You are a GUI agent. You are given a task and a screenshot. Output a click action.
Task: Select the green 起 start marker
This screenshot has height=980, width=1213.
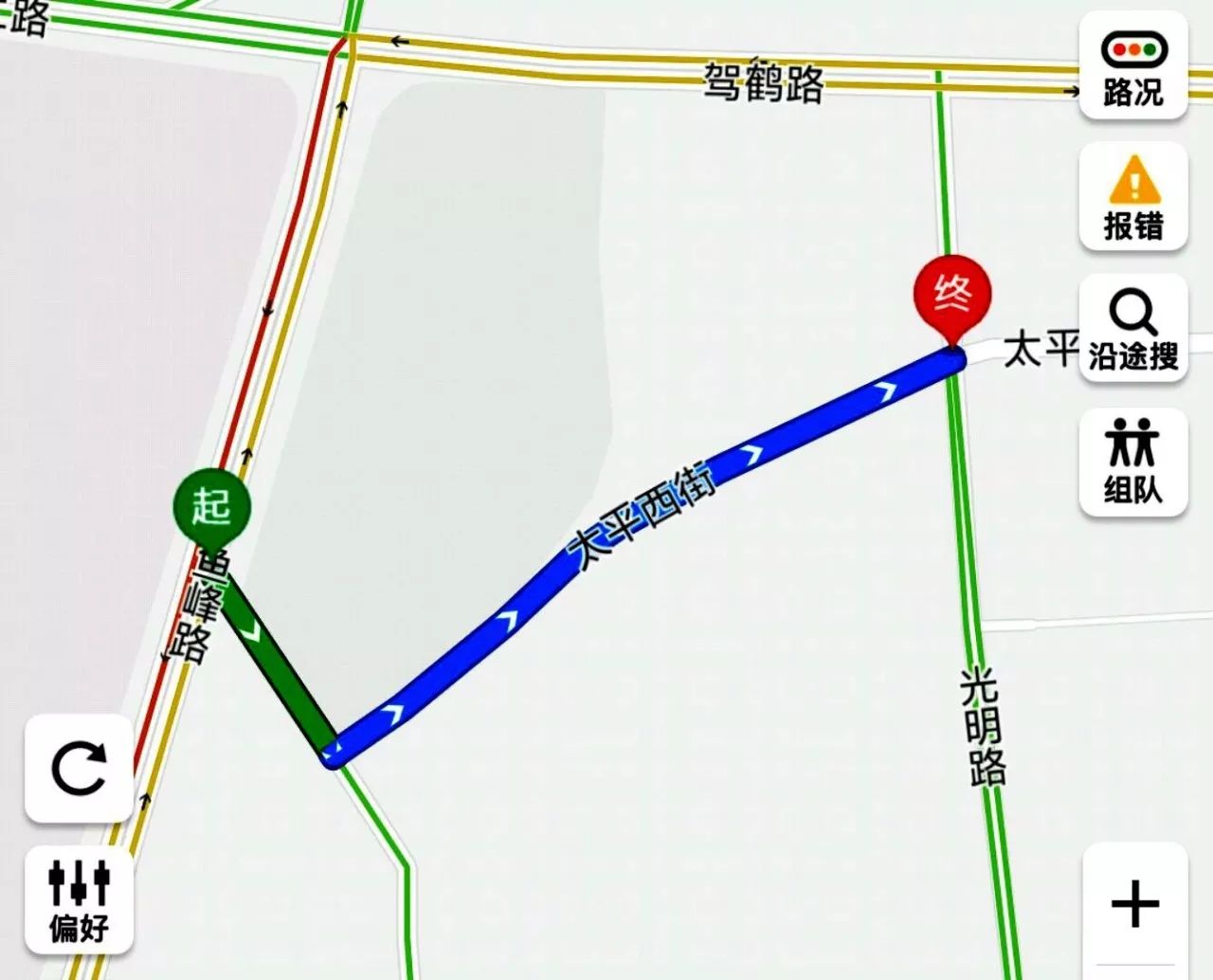pyautogui.click(x=211, y=506)
